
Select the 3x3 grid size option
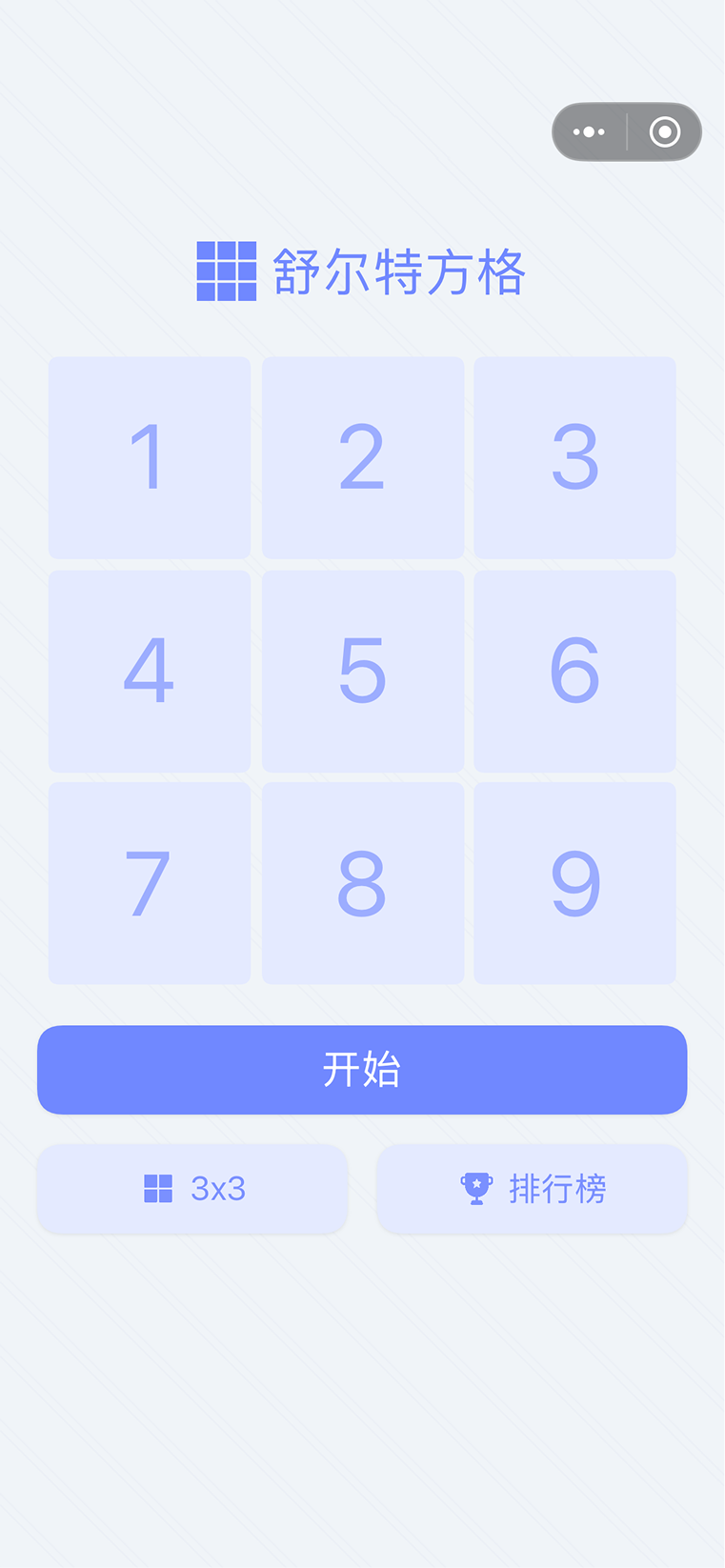click(191, 1189)
